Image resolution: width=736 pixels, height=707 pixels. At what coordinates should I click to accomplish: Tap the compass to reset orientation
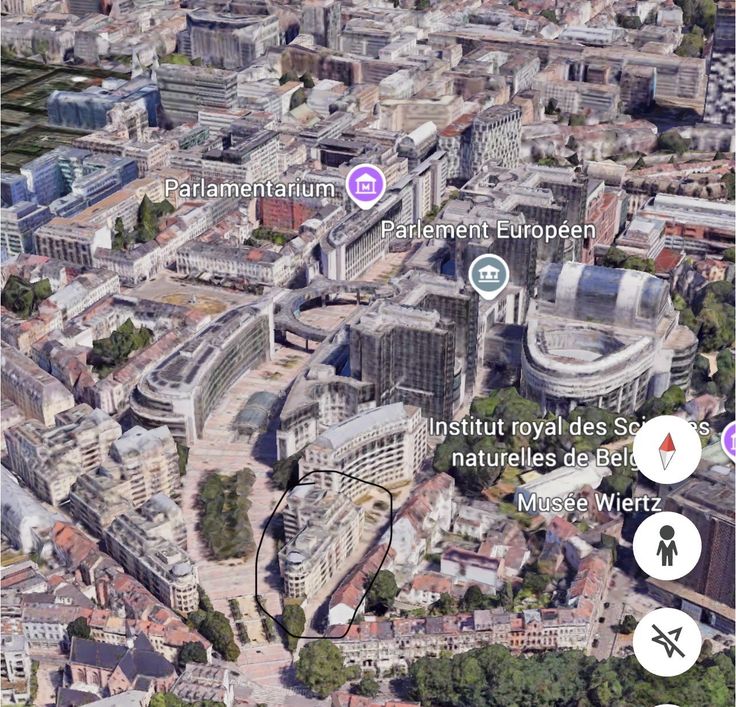[667, 450]
